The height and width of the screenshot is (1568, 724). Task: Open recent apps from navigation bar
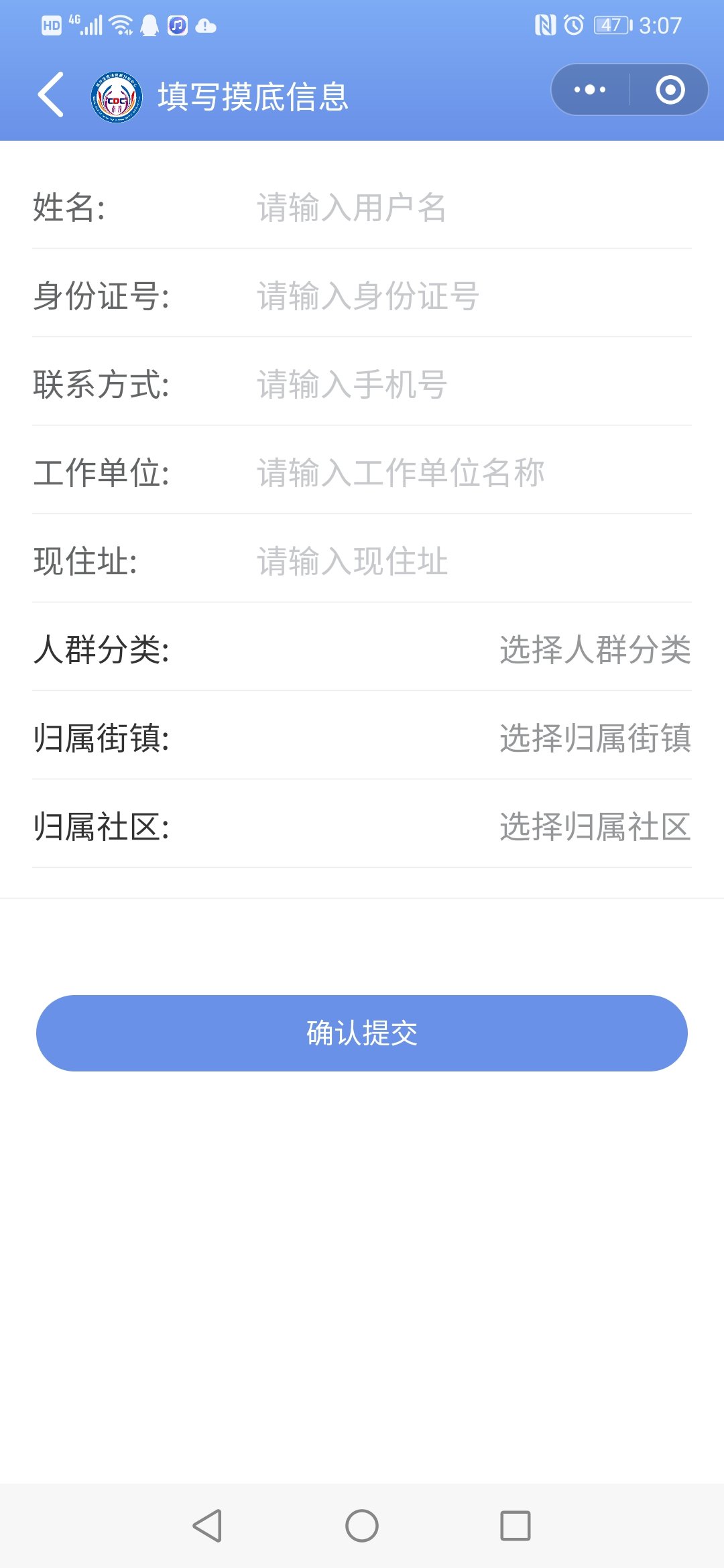(x=516, y=1526)
